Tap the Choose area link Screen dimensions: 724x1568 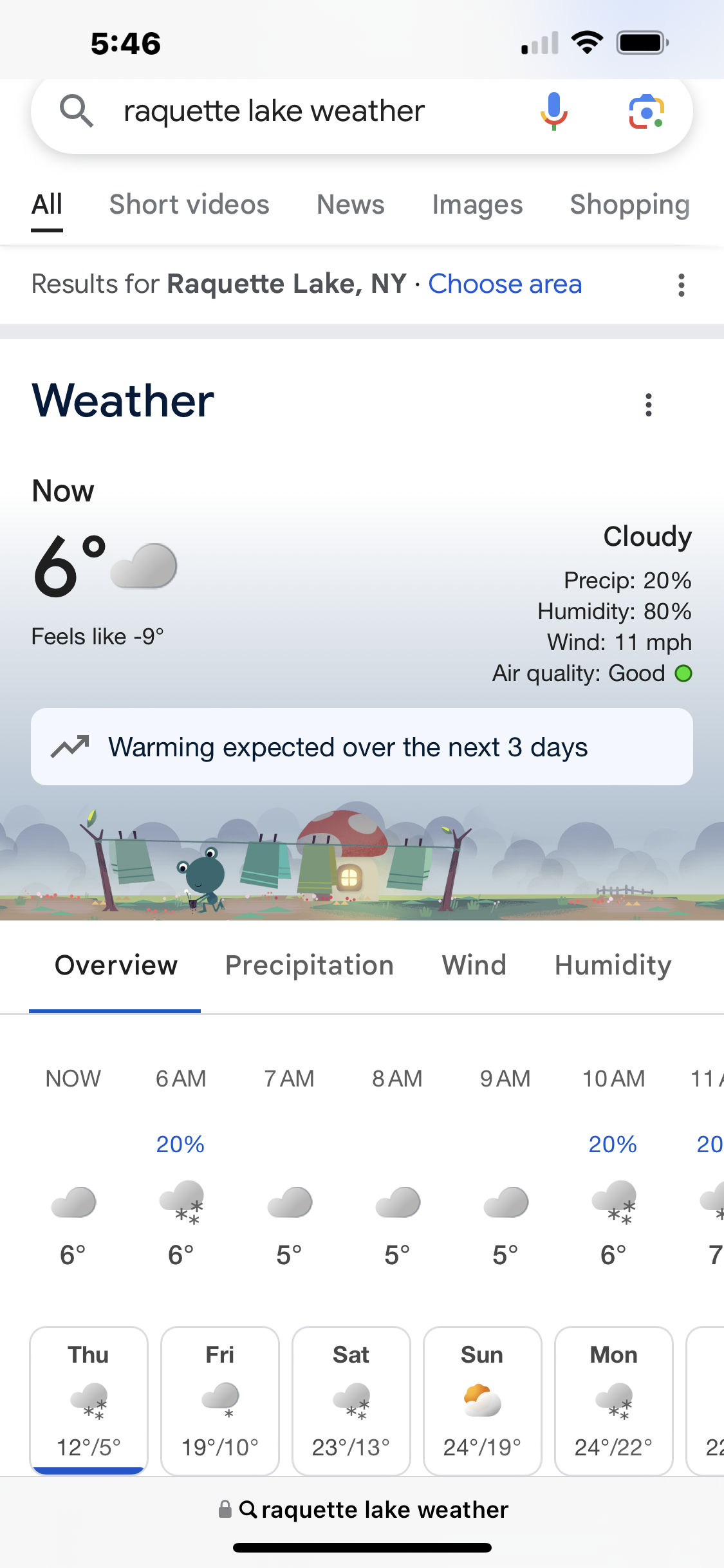[x=505, y=284]
